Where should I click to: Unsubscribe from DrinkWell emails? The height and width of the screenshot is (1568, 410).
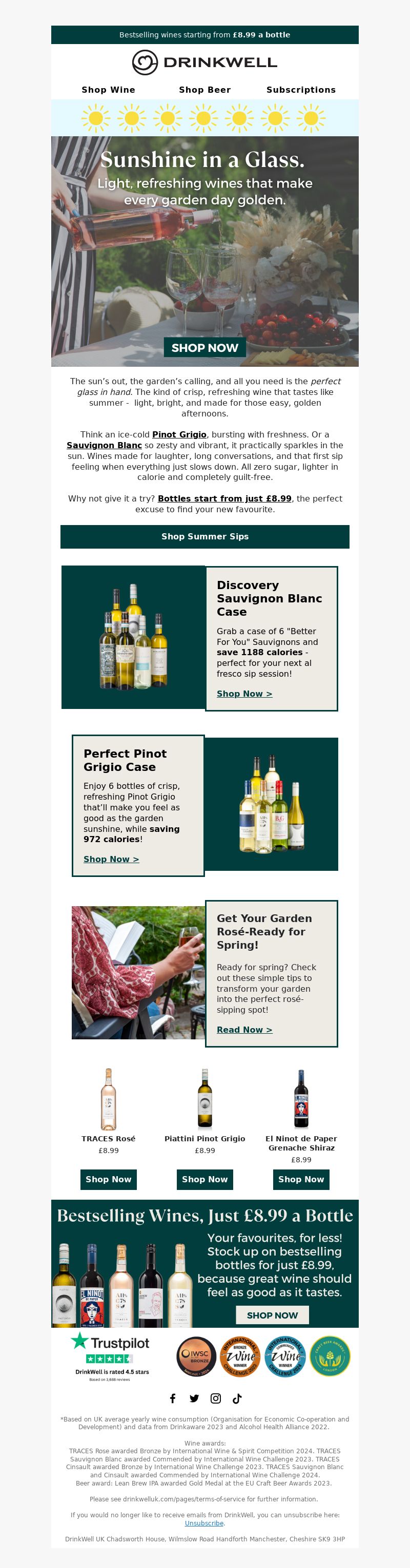(204, 1523)
